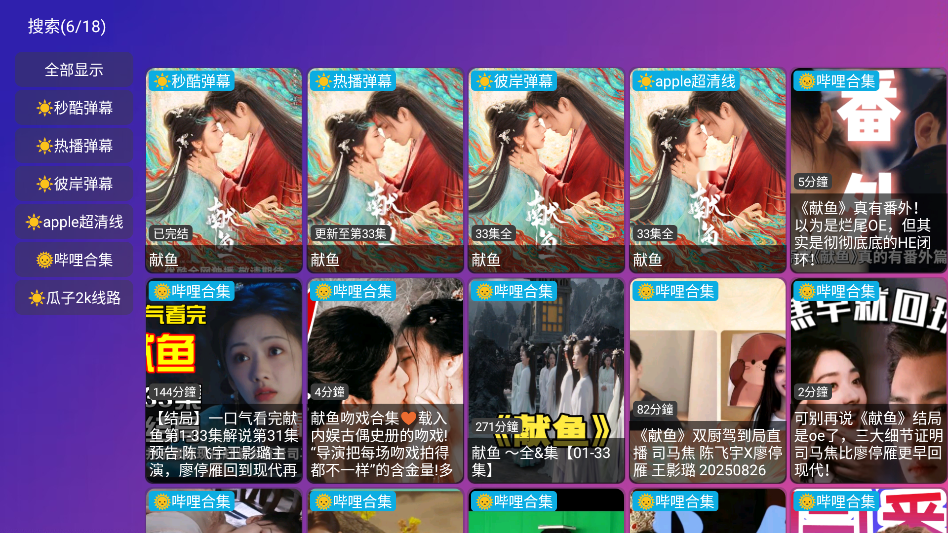Open 献鱼 from 热播弹幕 updated to episode 33
The image size is (948, 533).
(x=385, y=170)
